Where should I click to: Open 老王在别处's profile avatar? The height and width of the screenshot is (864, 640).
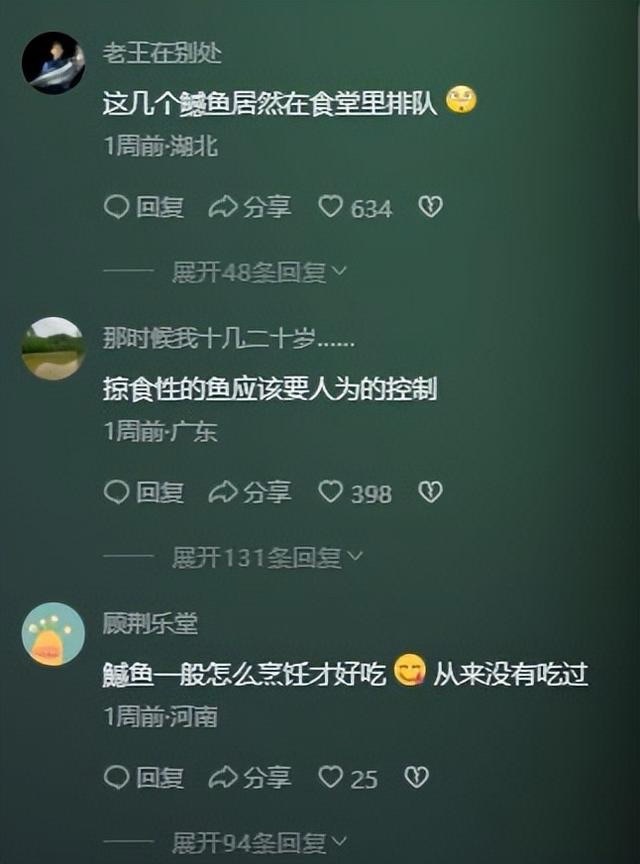click(x=53, y=62)
